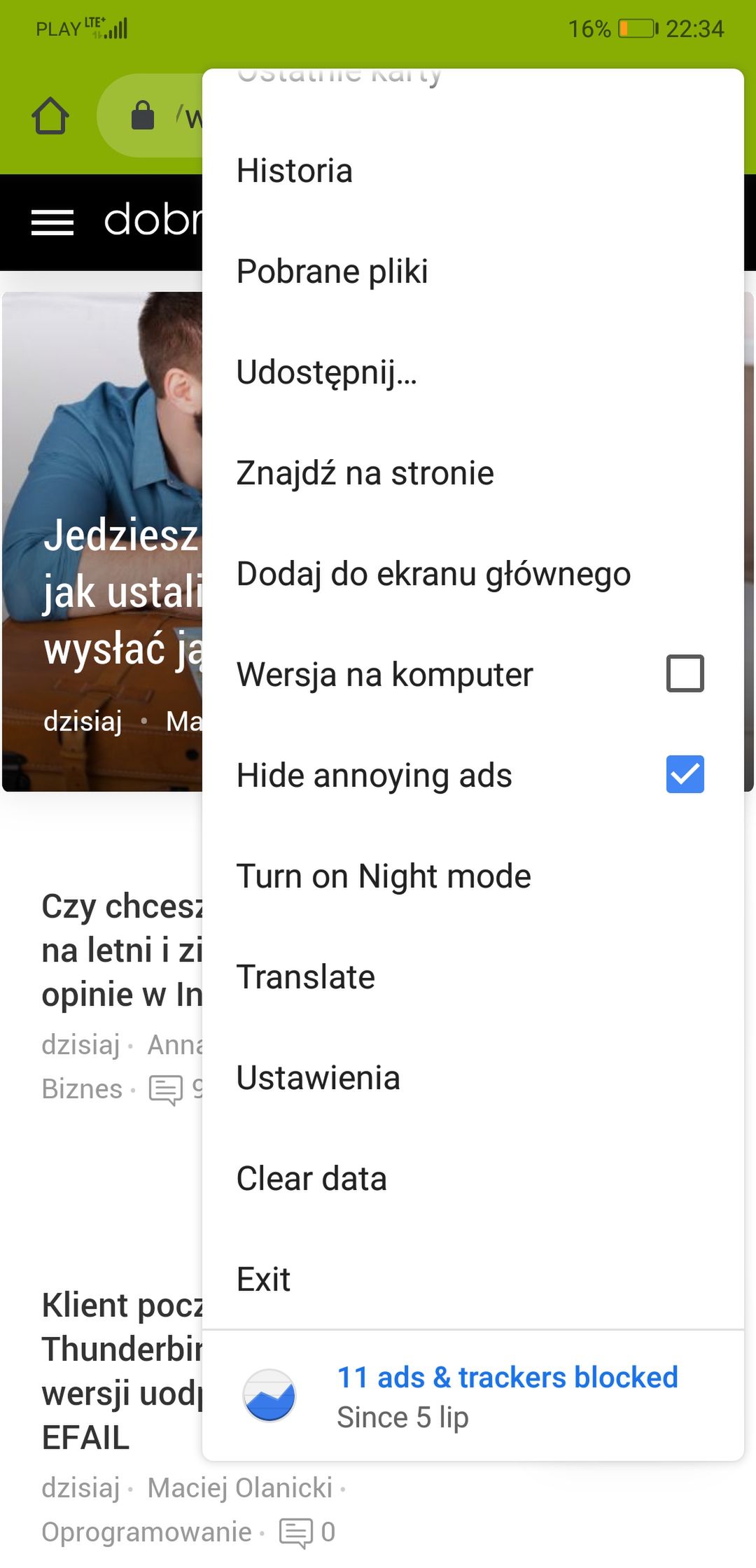Open the Klient poczty Thunderbird article
Screen dimensions: 756x1568
pyautogui.click(x=122, y=1372)
